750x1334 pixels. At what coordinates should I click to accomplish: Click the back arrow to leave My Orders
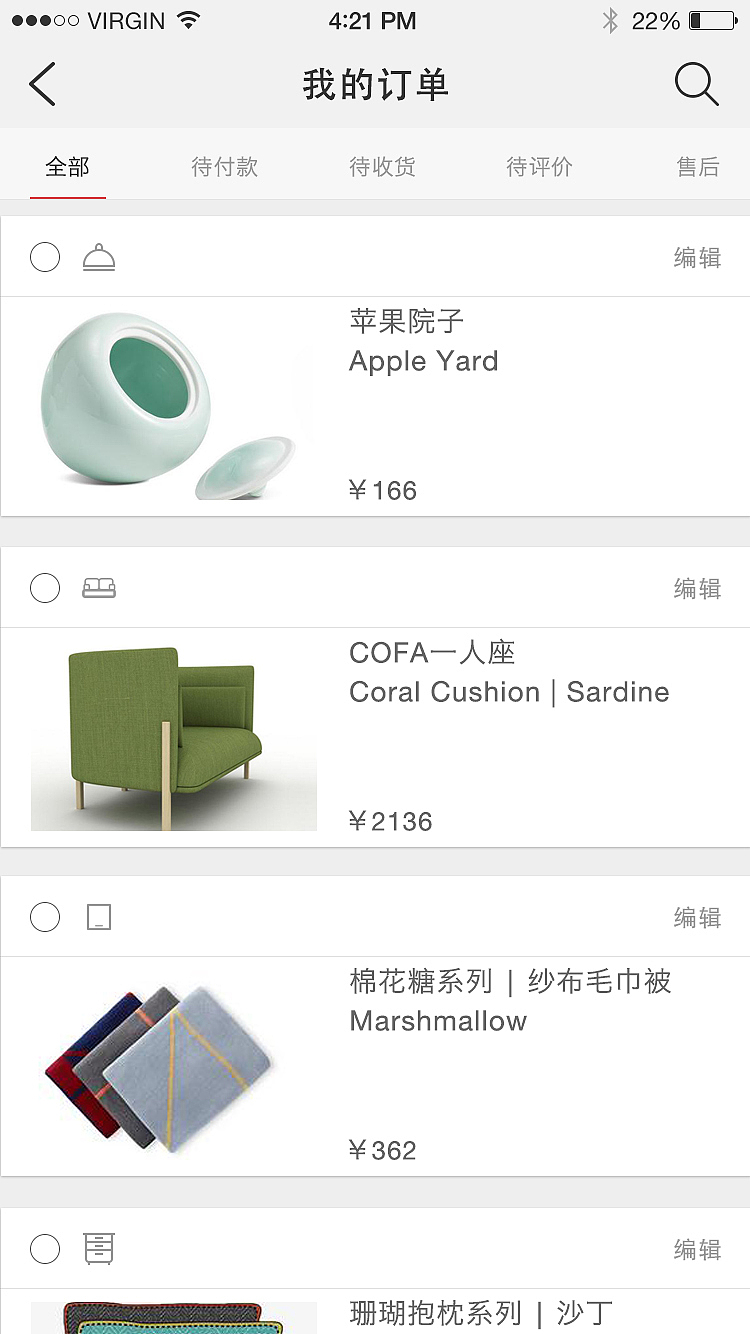pos(41,84)
